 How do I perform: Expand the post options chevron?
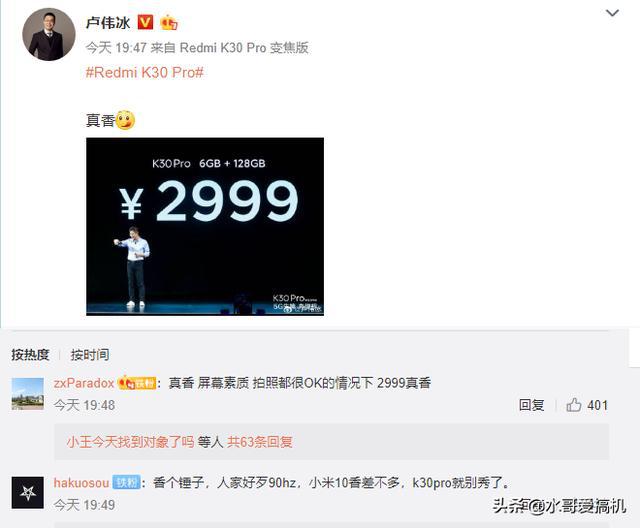[613, 15]
